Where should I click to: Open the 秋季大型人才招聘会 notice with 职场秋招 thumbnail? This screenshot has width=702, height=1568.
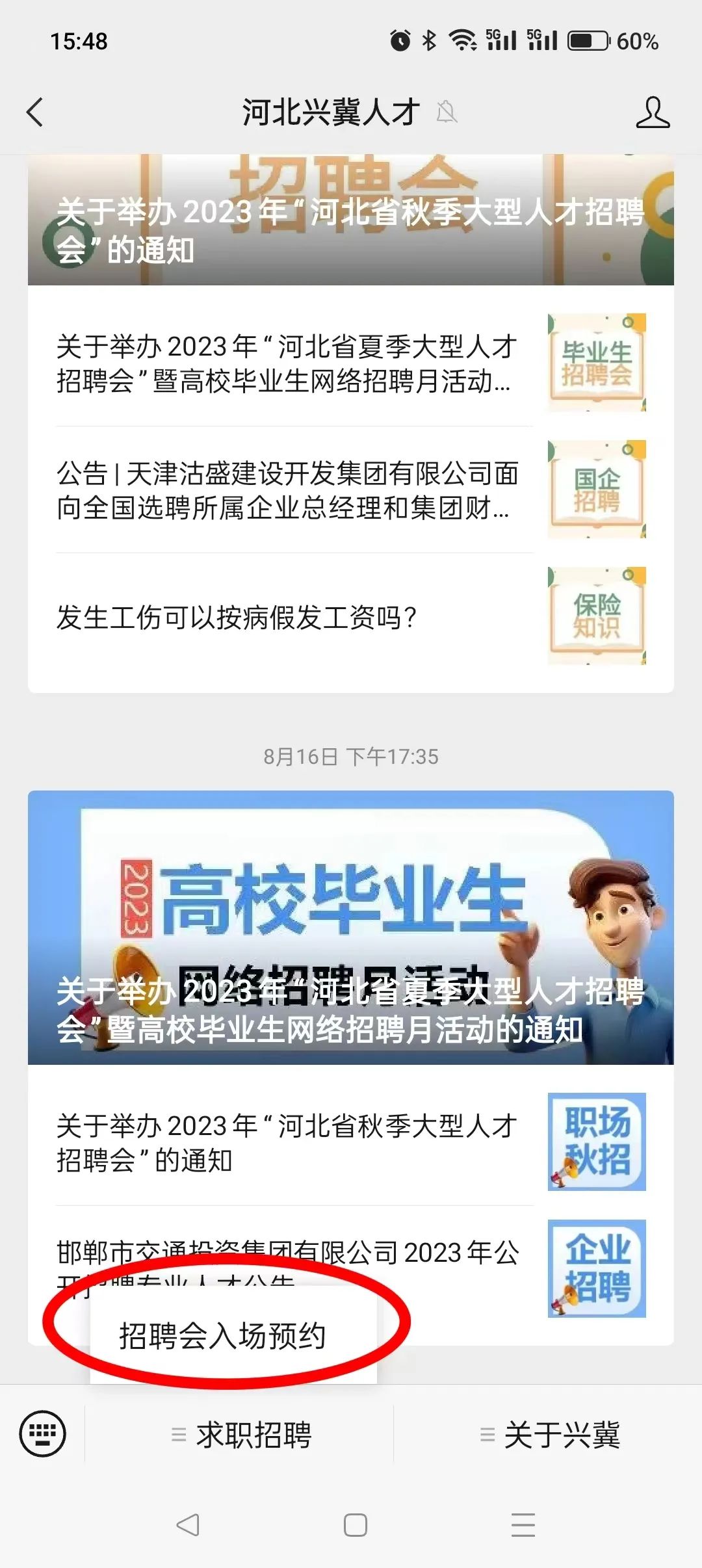pyautogui.click(x=351, y=1142)
